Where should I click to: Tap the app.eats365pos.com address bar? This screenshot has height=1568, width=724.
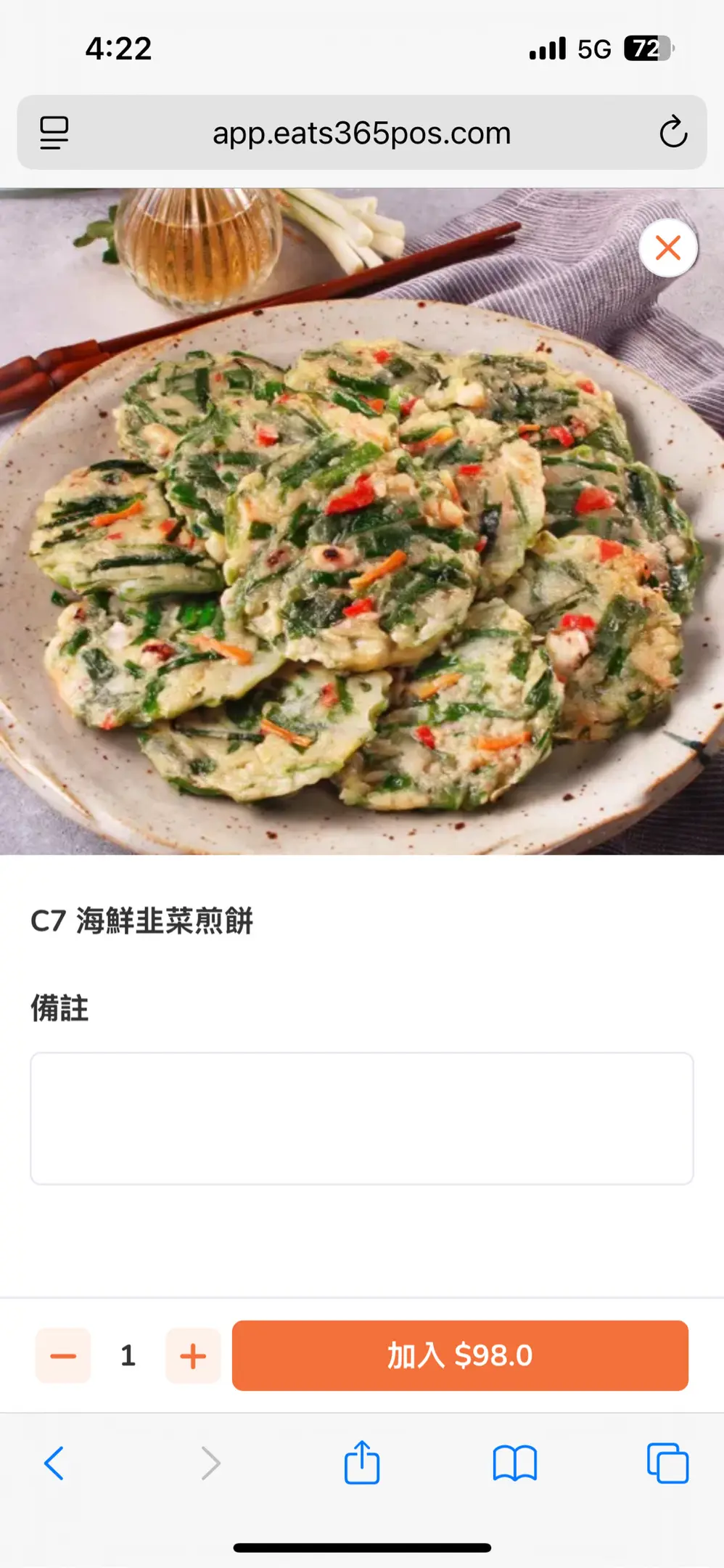pyautogui.click(x=361, y=133)
